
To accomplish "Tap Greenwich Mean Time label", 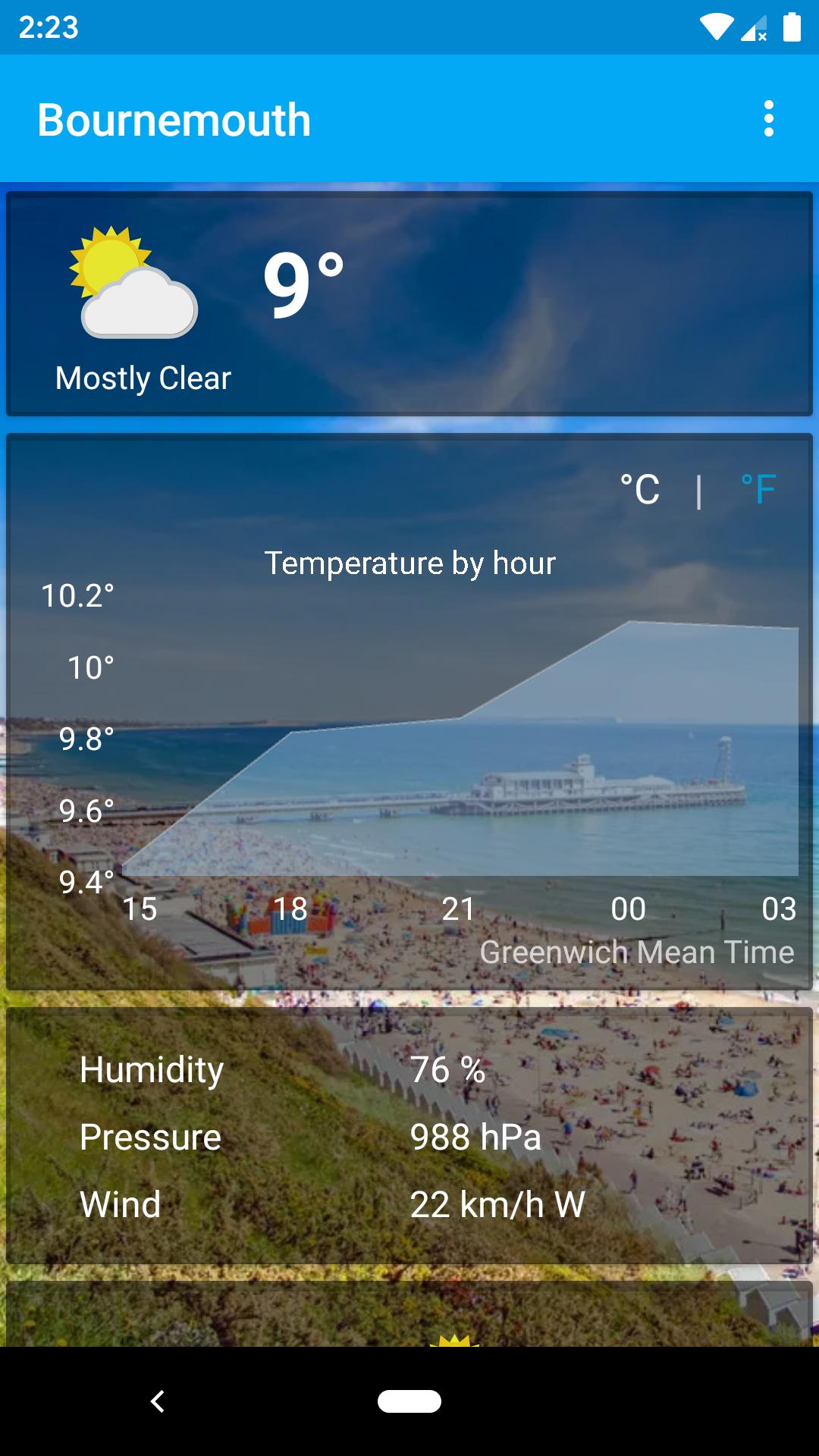I will click(x=639, y=952).
